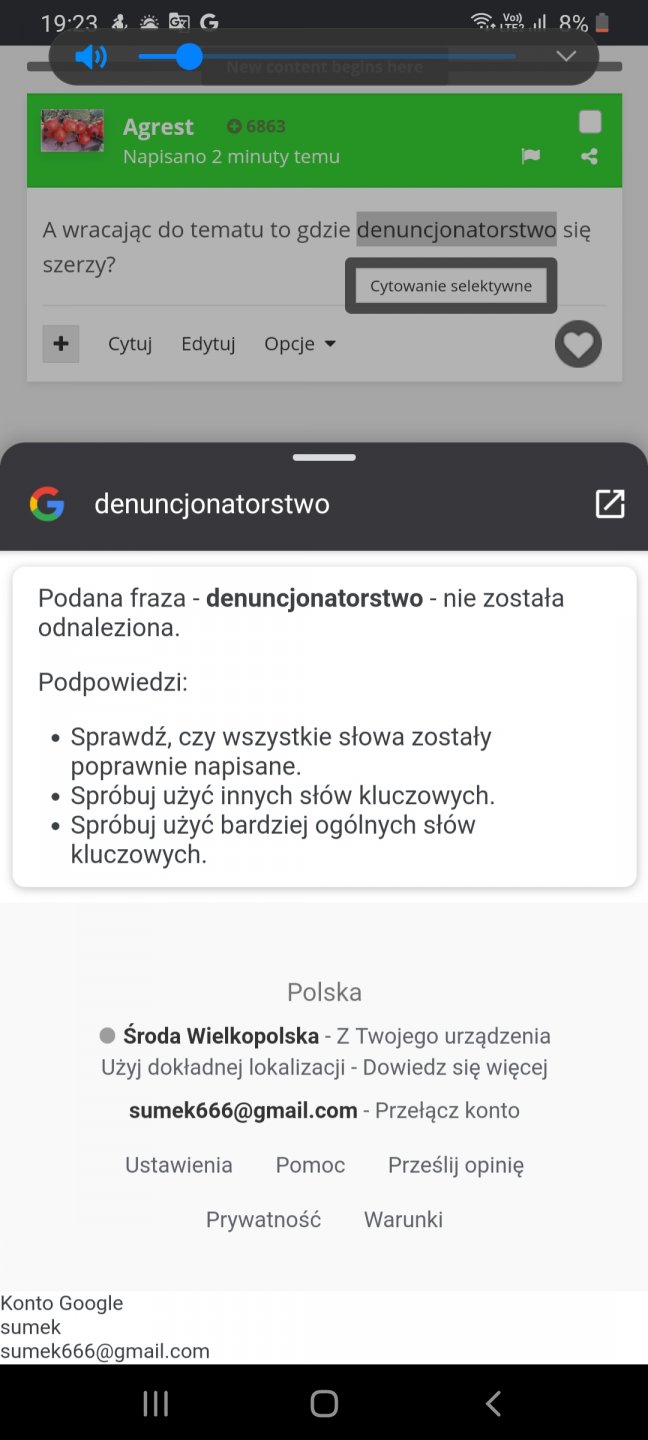Select the Cytuj option under the post

(130, 344)
